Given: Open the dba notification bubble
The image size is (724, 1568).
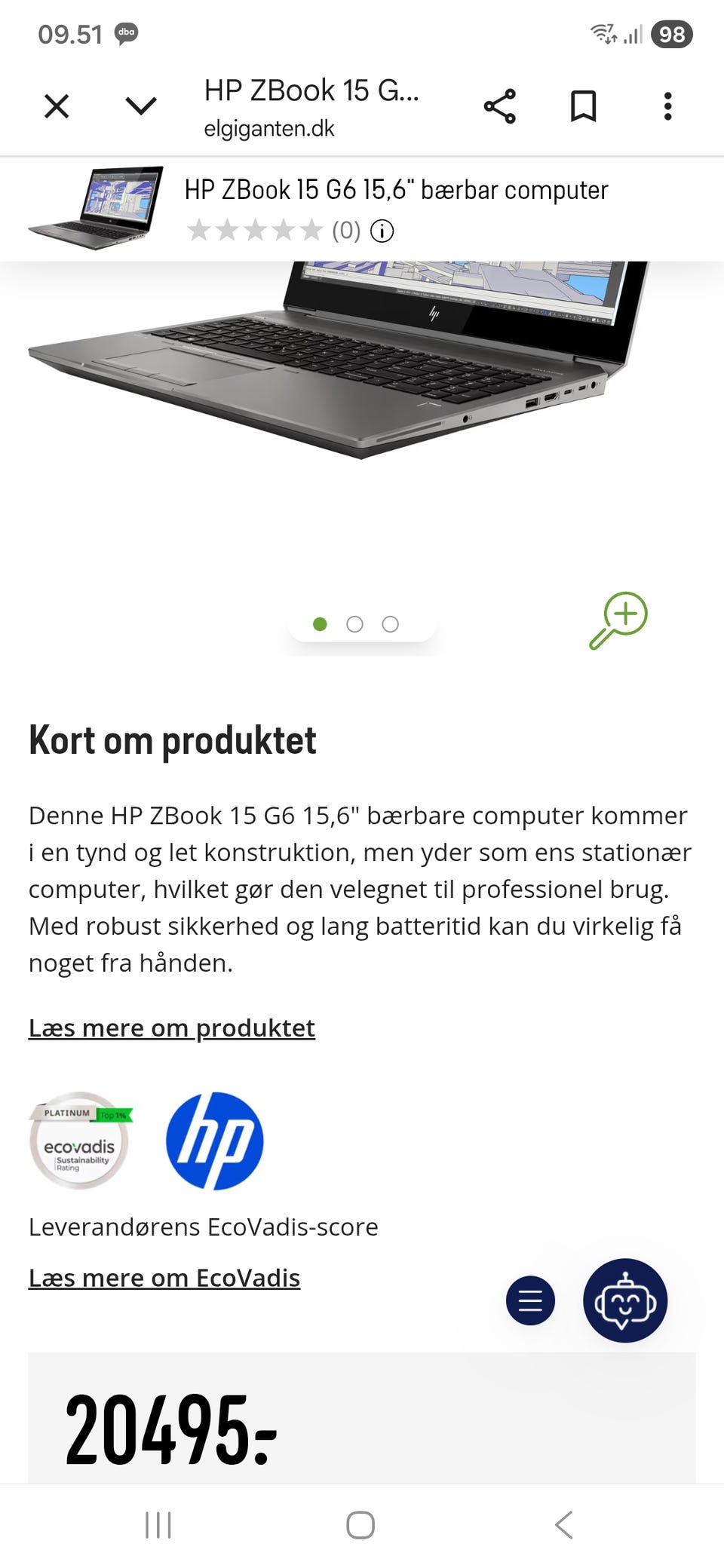Looking at the screenshot, I should [x=125, y=33].
